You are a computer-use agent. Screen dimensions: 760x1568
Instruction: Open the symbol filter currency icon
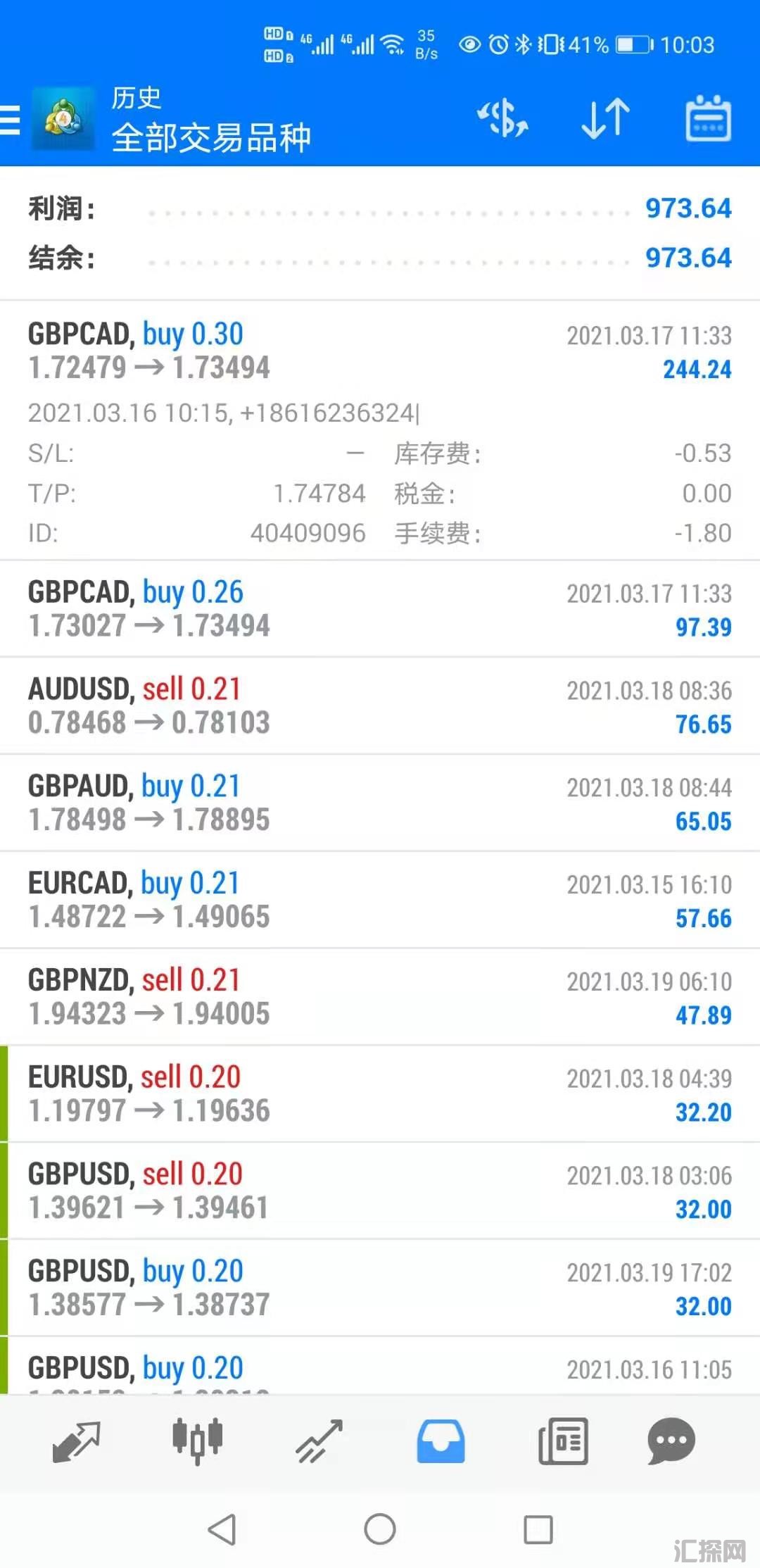(x=502, y=118)
